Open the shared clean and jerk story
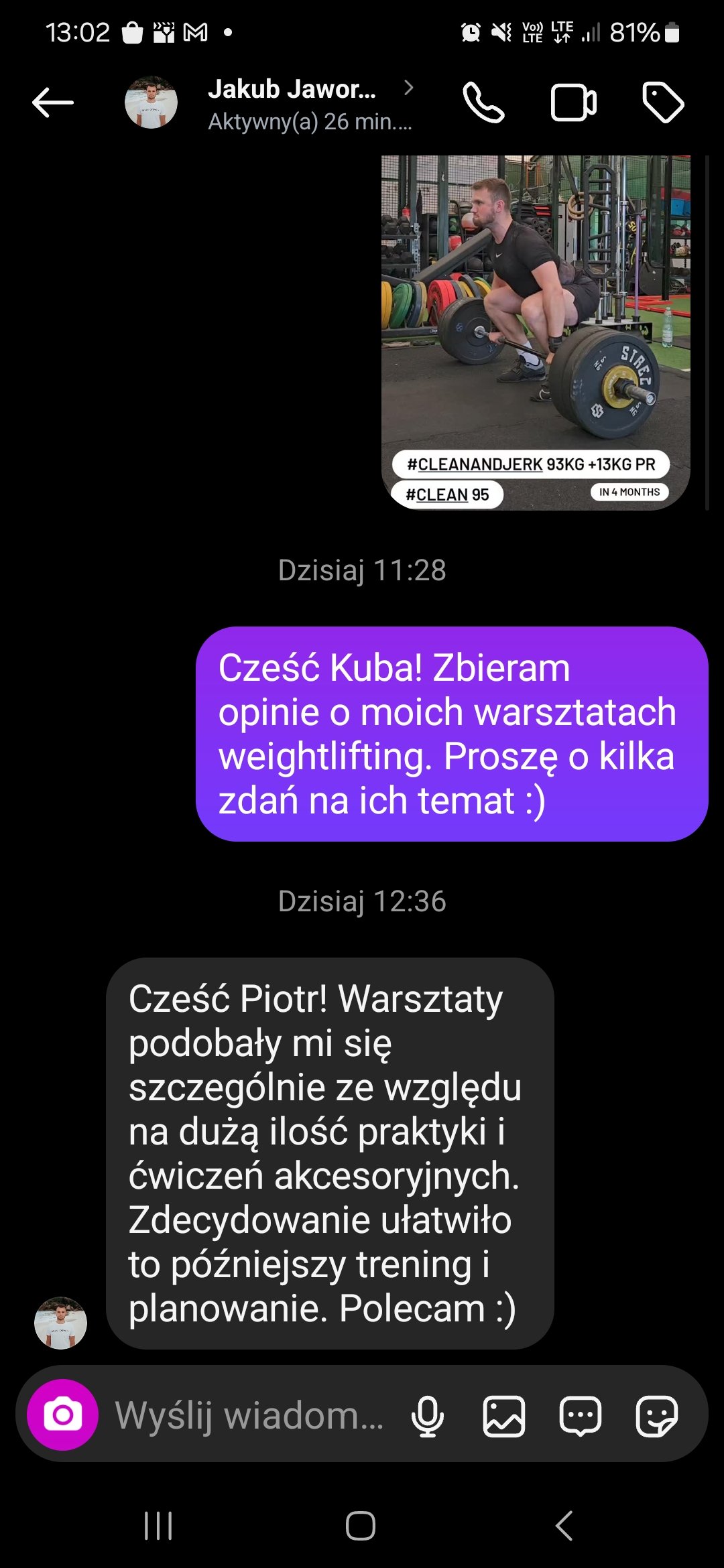724x1568 pixels. pos(536,332)
